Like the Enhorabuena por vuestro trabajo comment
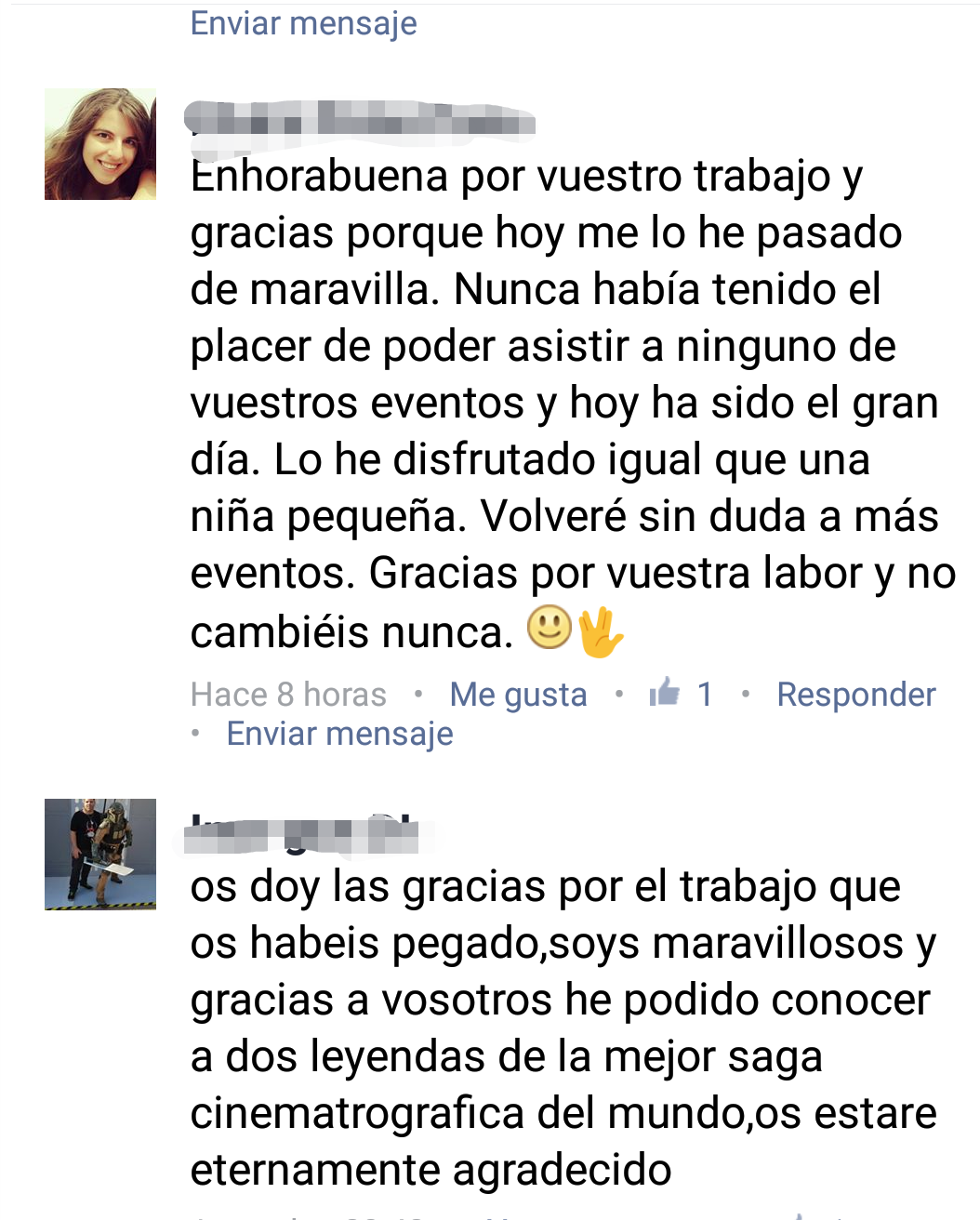980x1220 pixels. (x=518, y=695)
